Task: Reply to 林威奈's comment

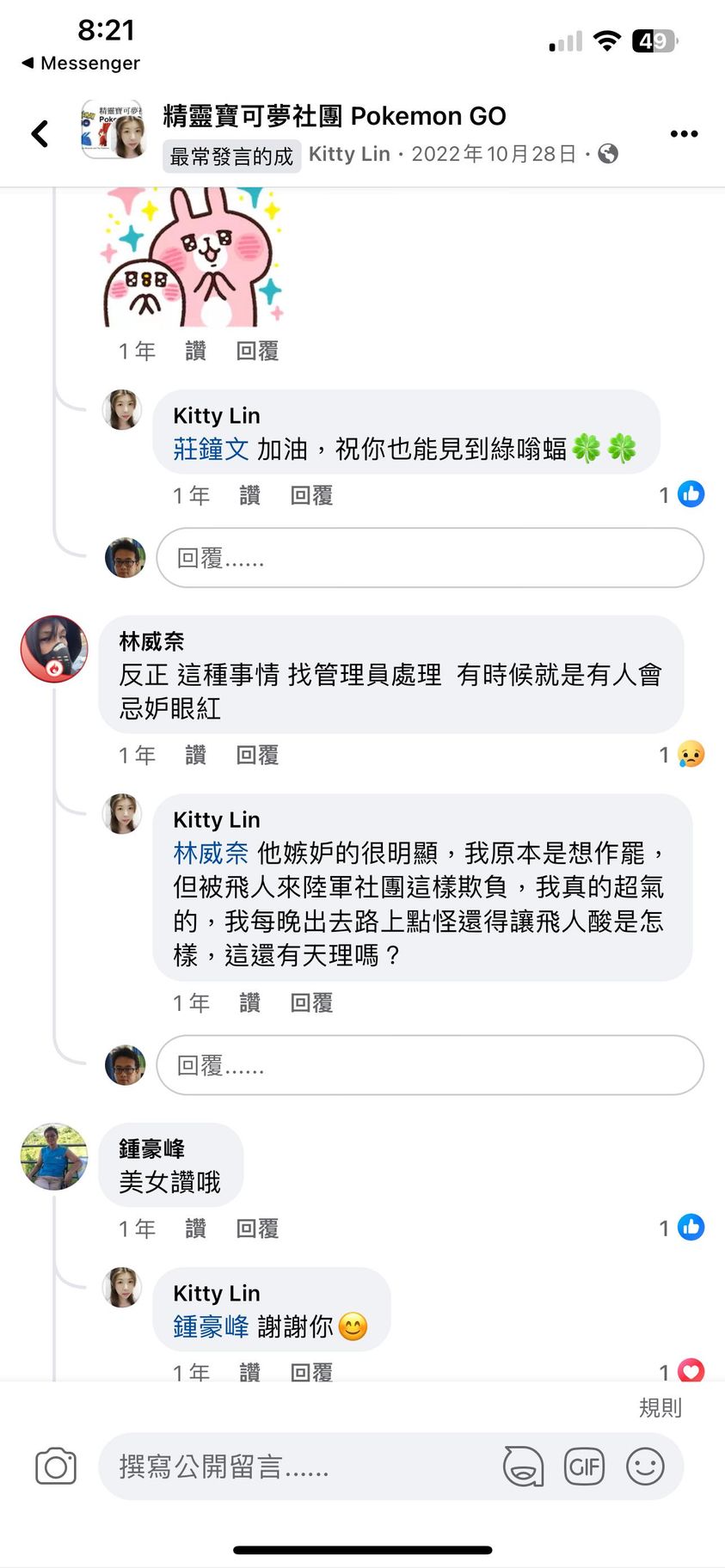Action: click(x=257, y=755)
